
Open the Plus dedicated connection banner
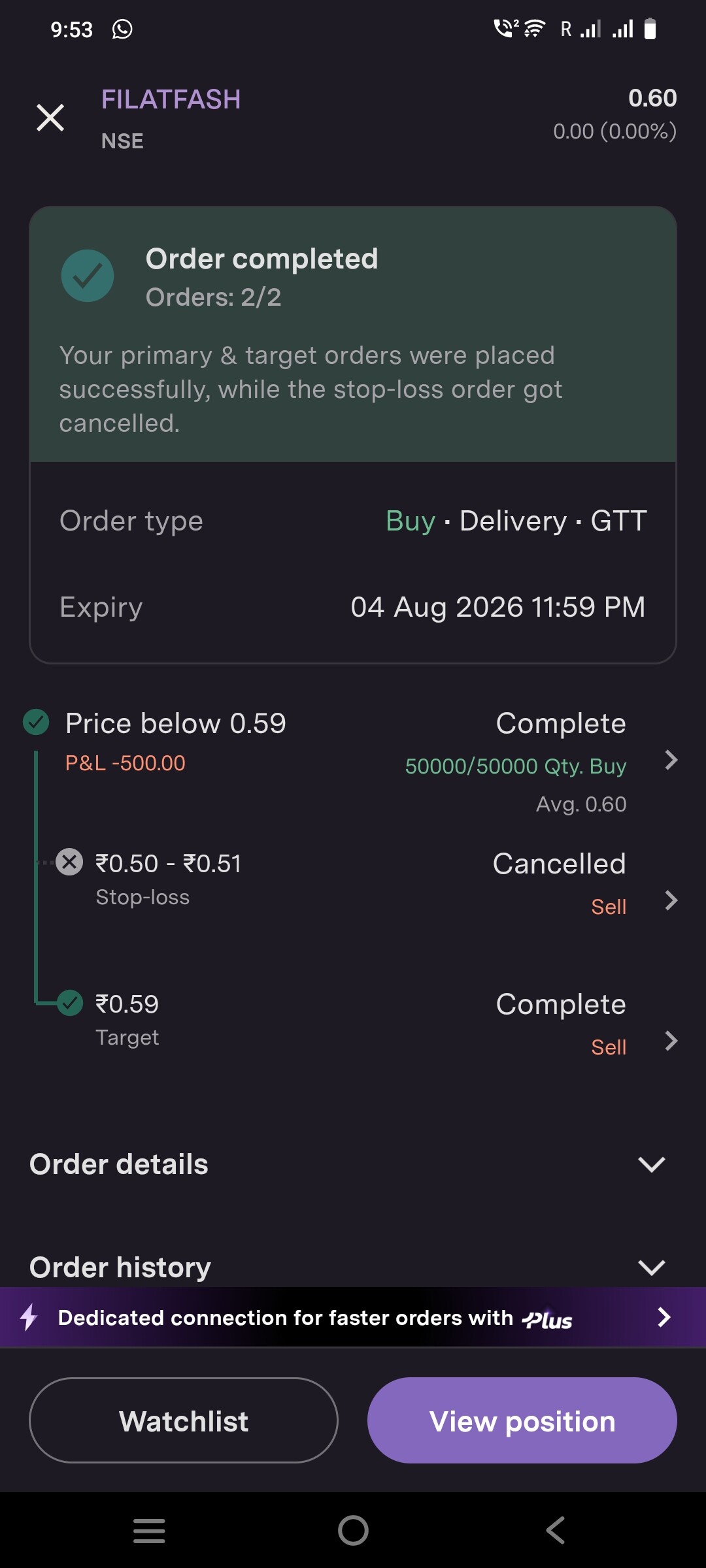click(353, 1317)
